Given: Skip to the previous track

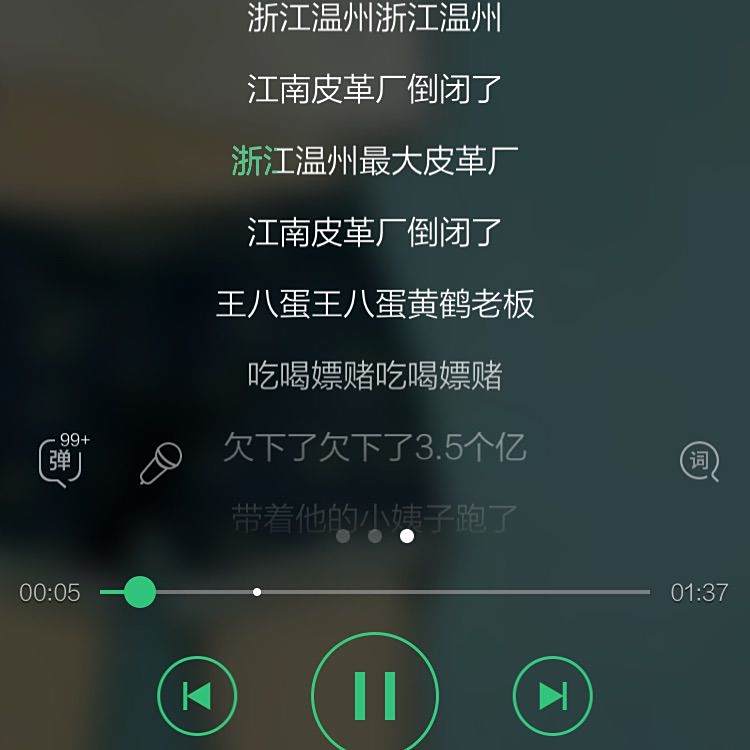Looking at the screenshot, I should coord(197,695).
